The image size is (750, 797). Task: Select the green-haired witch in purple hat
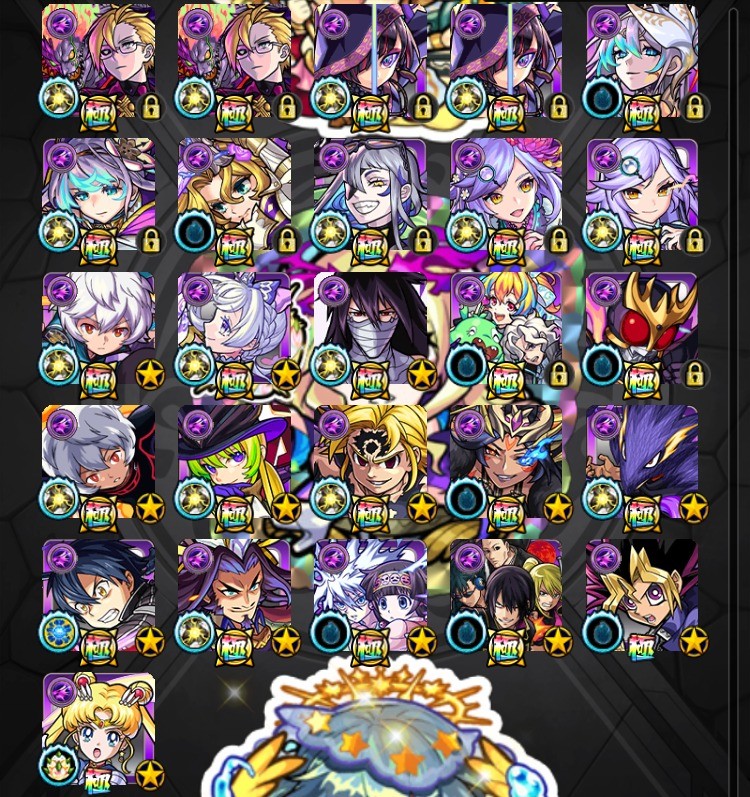pos(235,462)
